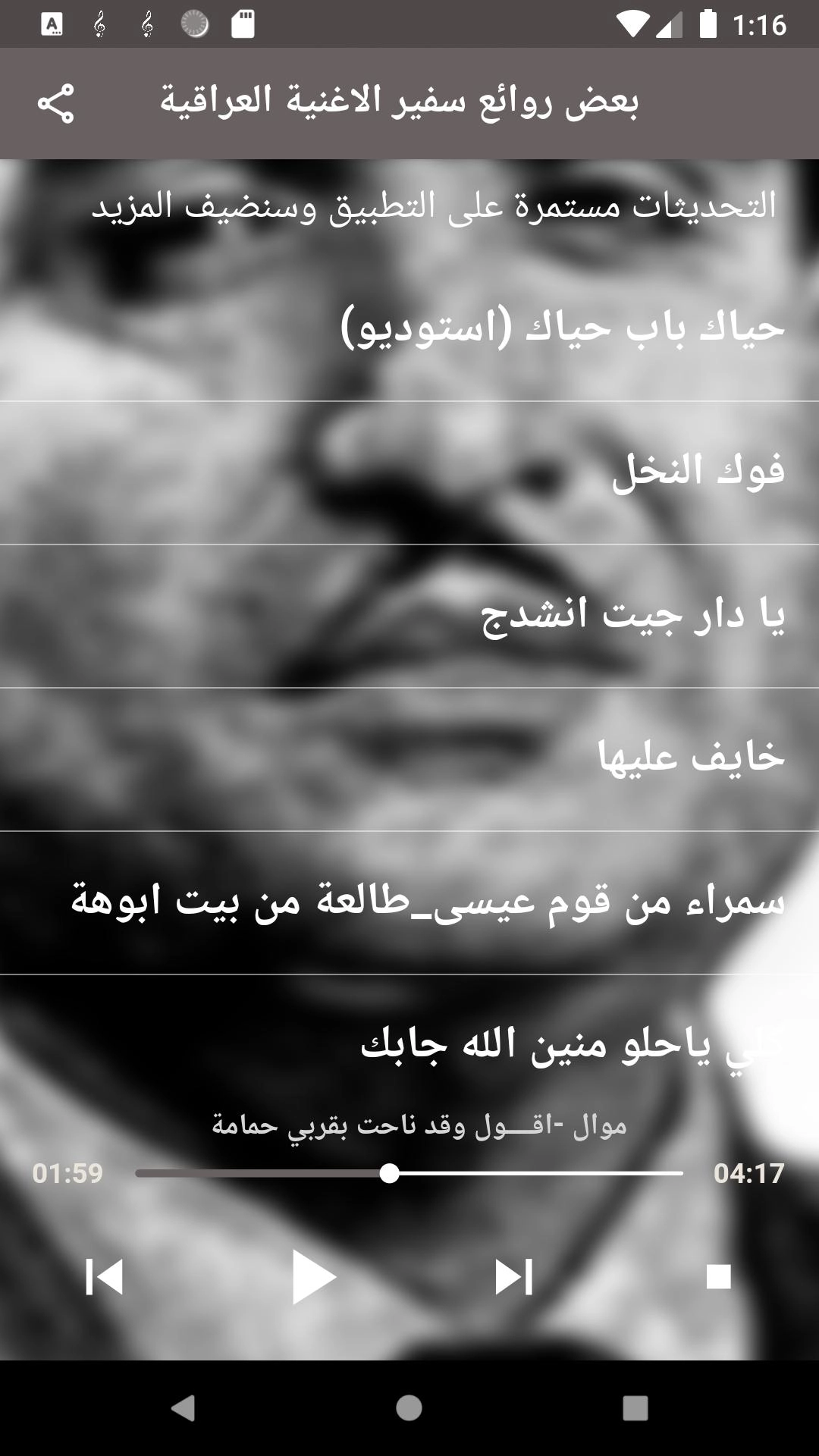Tap the playback seek bar

pos(409,1173)
